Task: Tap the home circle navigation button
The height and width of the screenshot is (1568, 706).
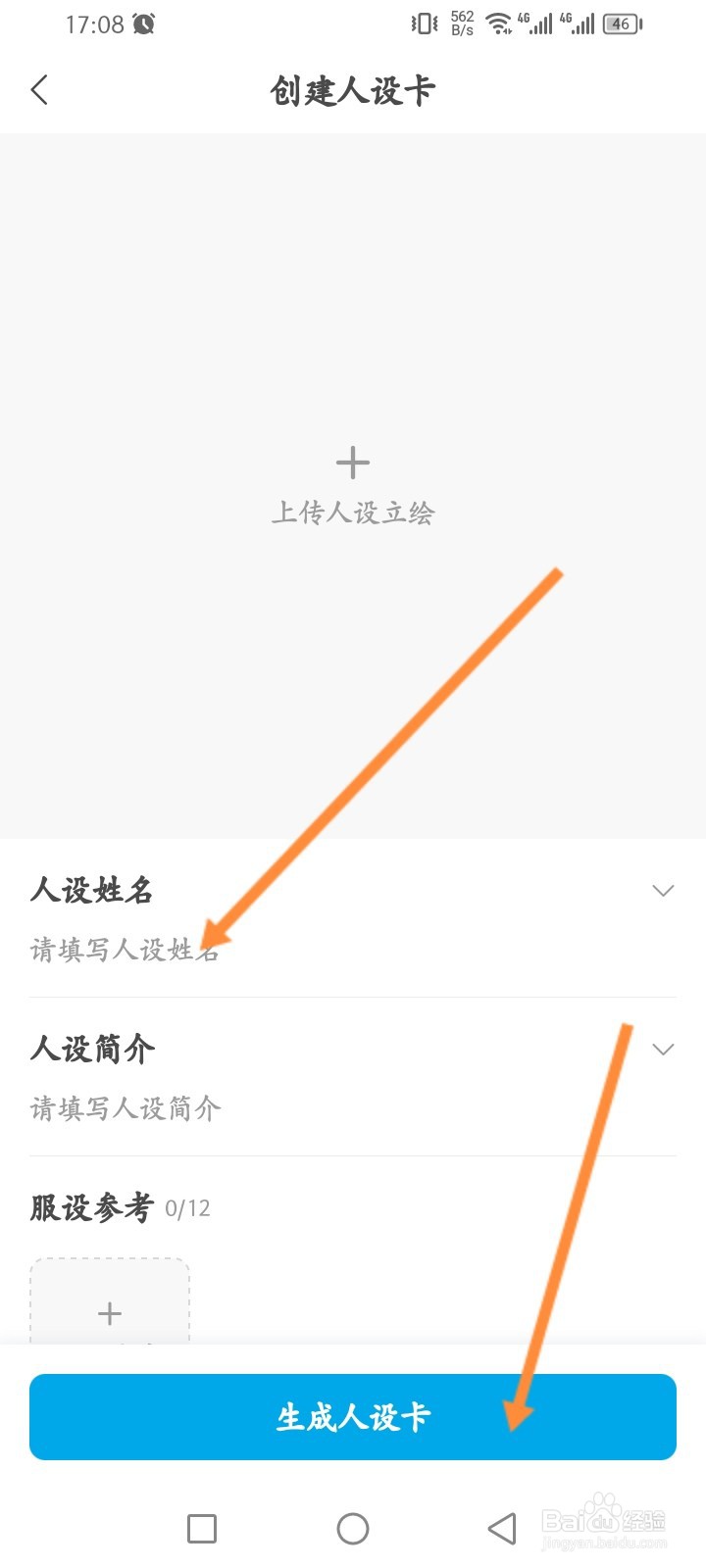Action: click(353, 1528)
